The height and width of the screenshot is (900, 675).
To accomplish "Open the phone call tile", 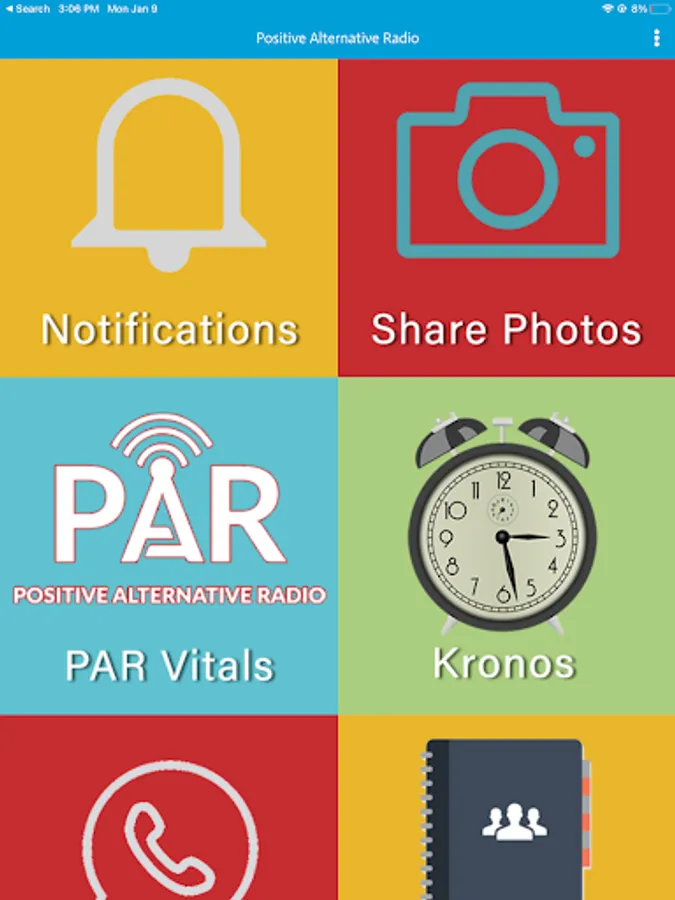I will (x=169, y=808).
